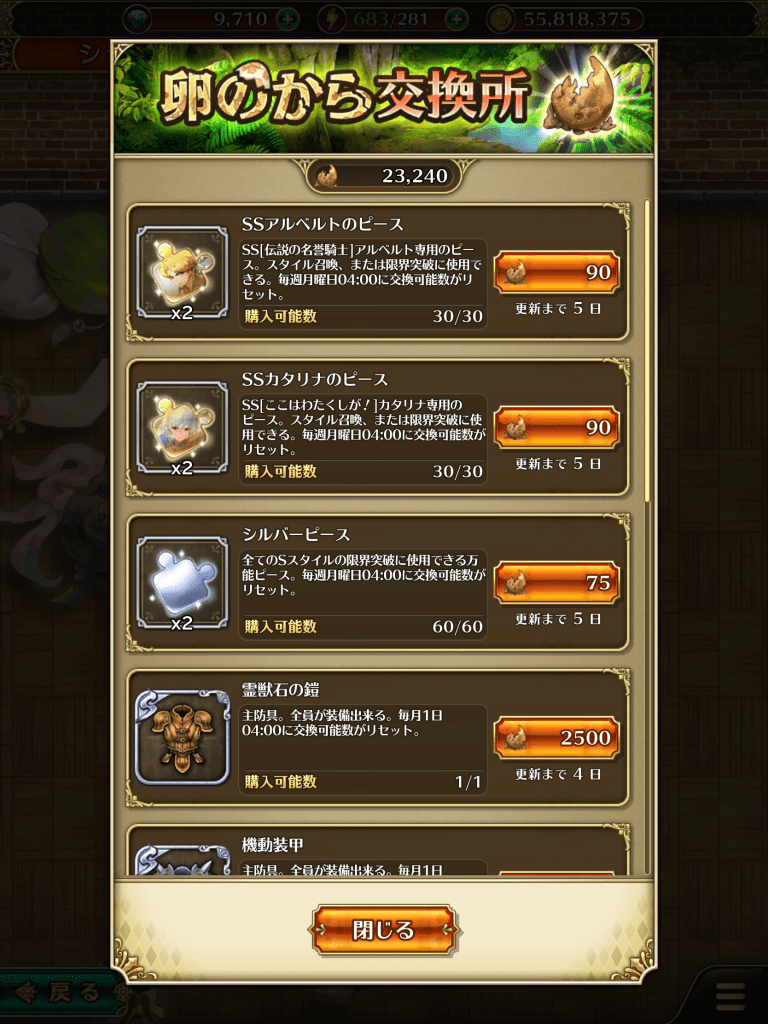The height and width of the screenshot is (1024, 768).
Task: View the シルバーピース item icon
Action: [x=182, y=583]
